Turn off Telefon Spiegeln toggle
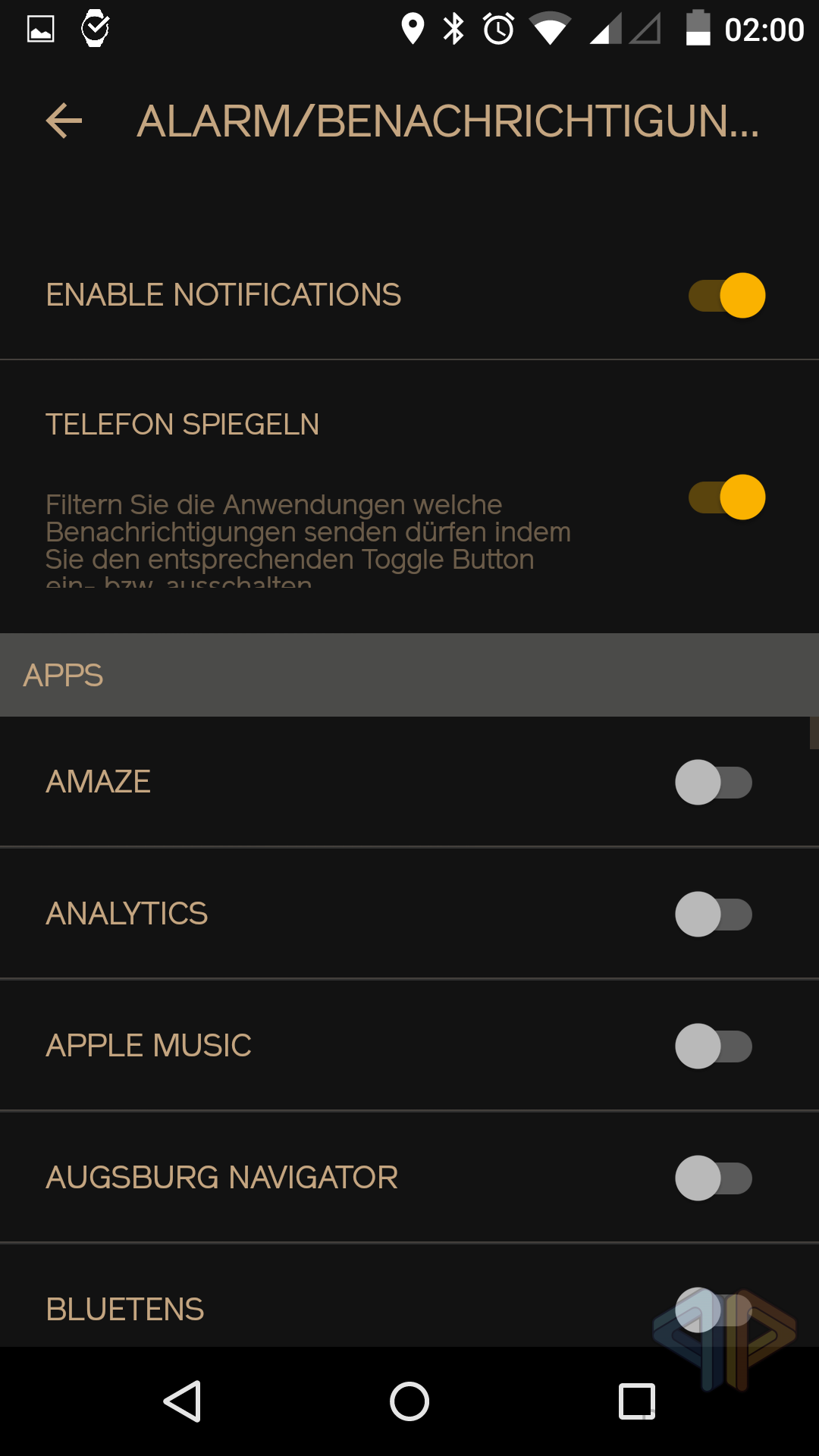This screenshot has height=1456, width=819. [726, 497]
